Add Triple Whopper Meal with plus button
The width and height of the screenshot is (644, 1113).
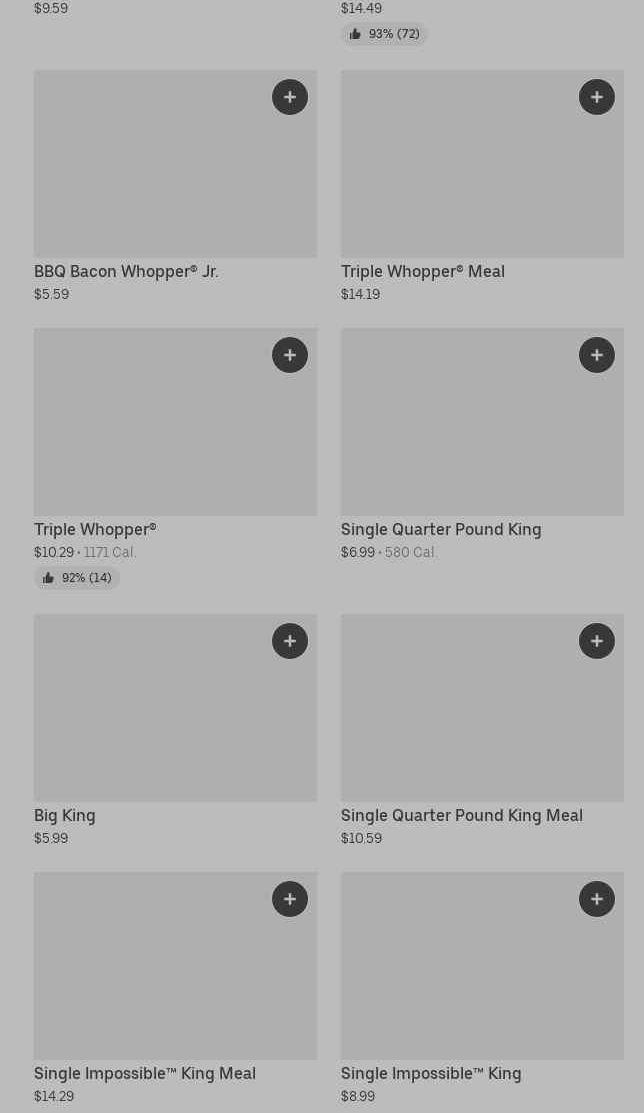point(596,97)
